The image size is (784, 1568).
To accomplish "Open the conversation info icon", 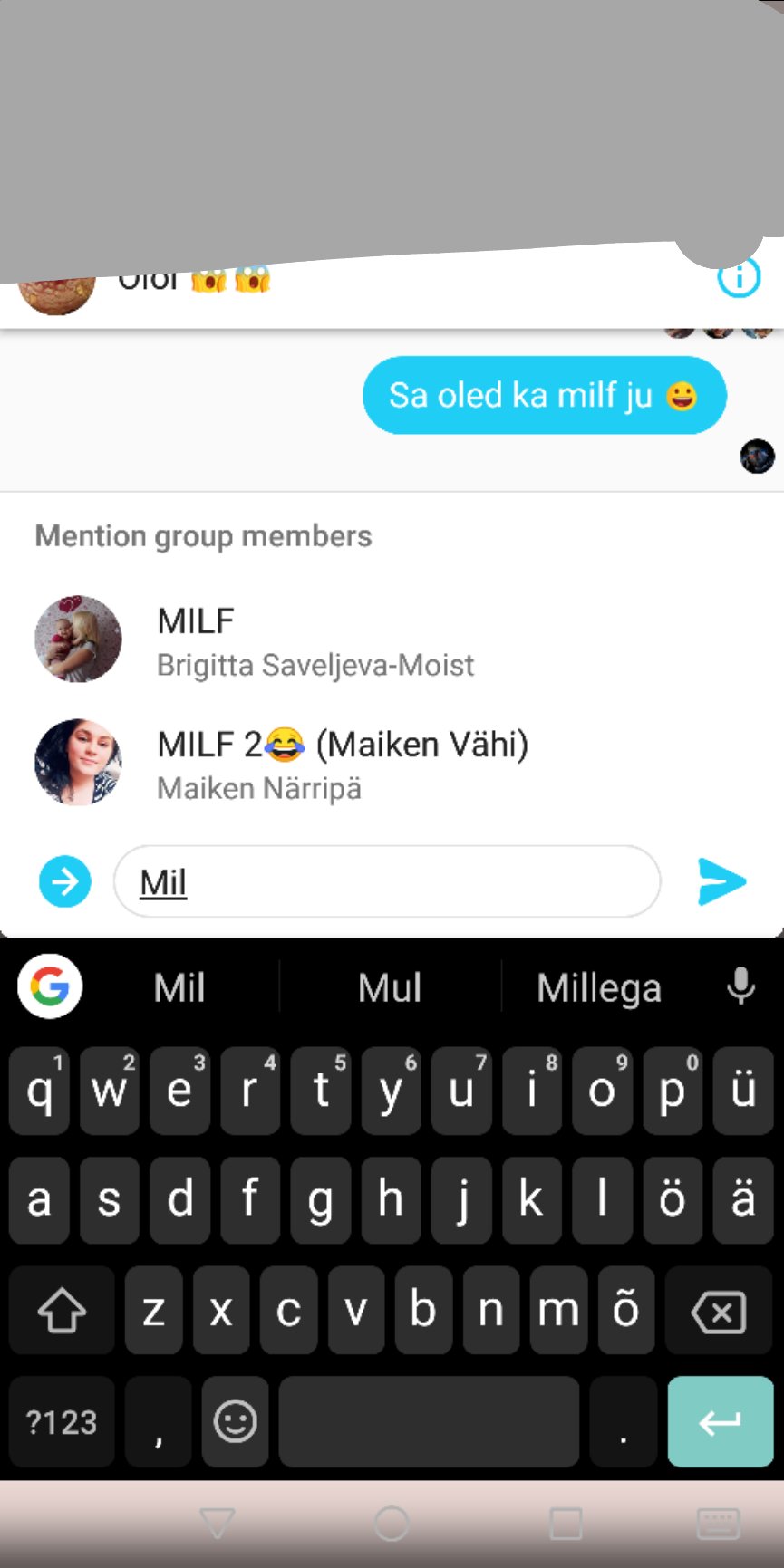I will (739, 277).
